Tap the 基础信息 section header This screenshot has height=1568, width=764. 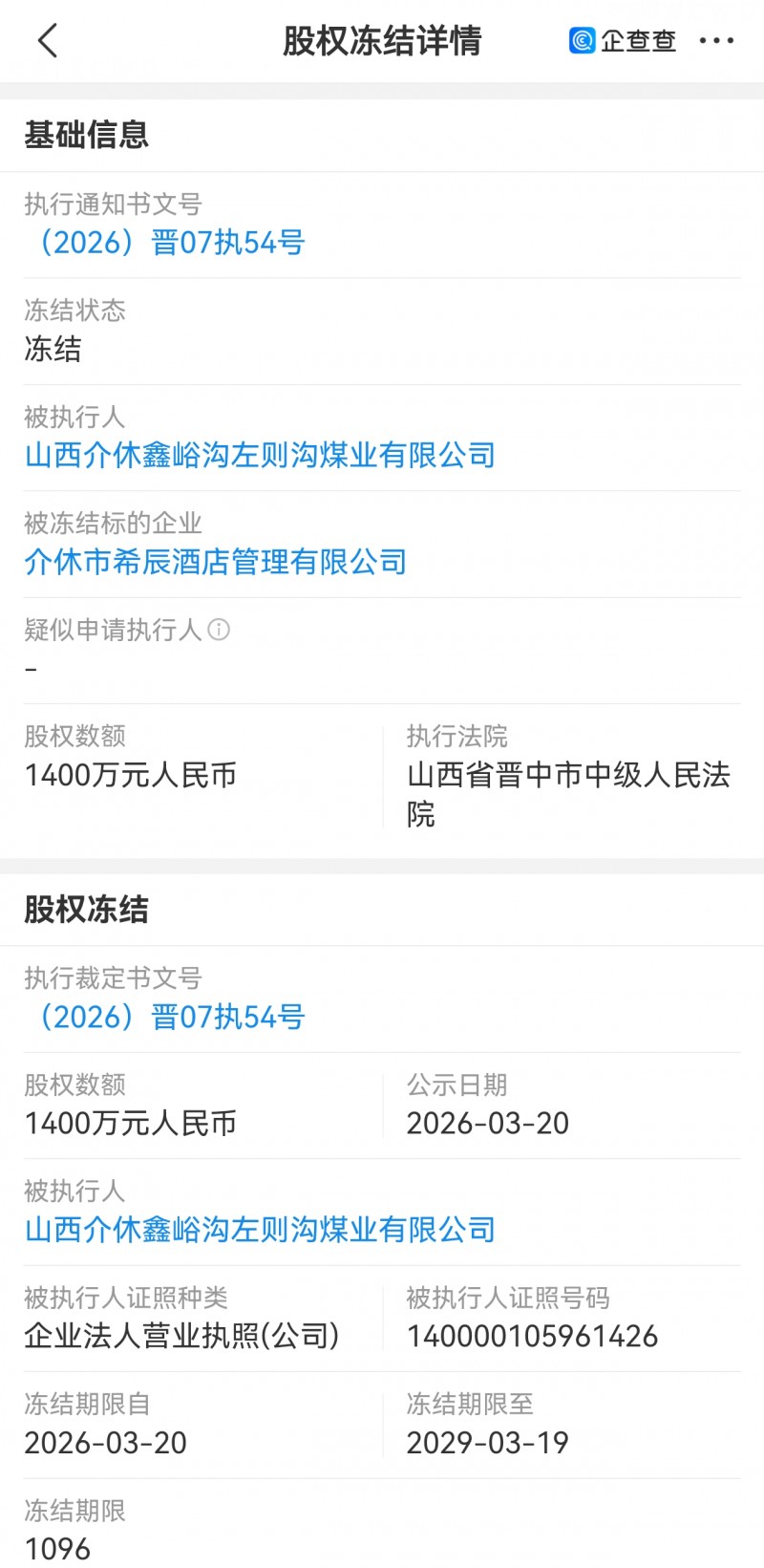coord(87,135)
